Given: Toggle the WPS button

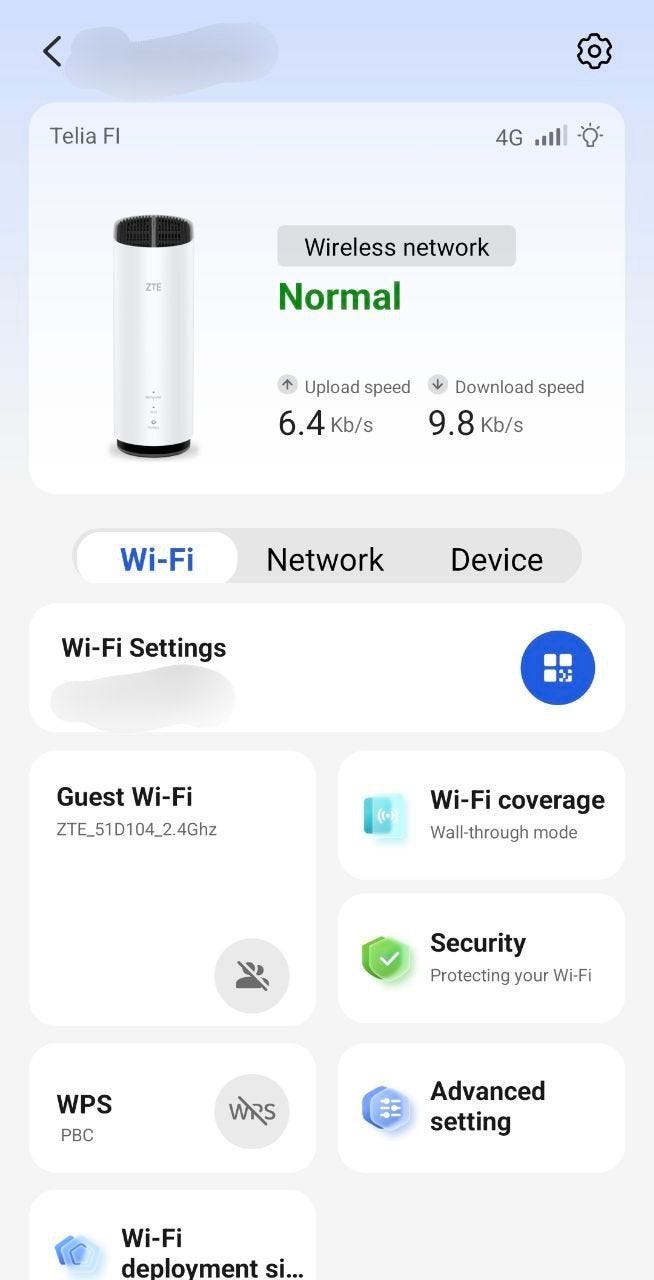Looking at the screenshot, I should pyautogui.click(x=251, y=1110).
